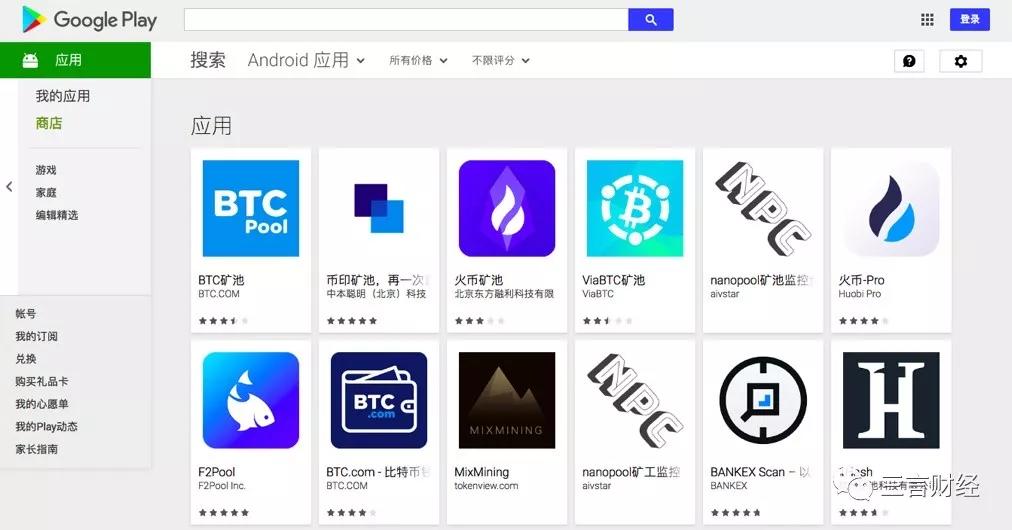Expand the Android 应用 dropdown
Viewport: 1012px width, 530px height.
(x=306, y=60)
